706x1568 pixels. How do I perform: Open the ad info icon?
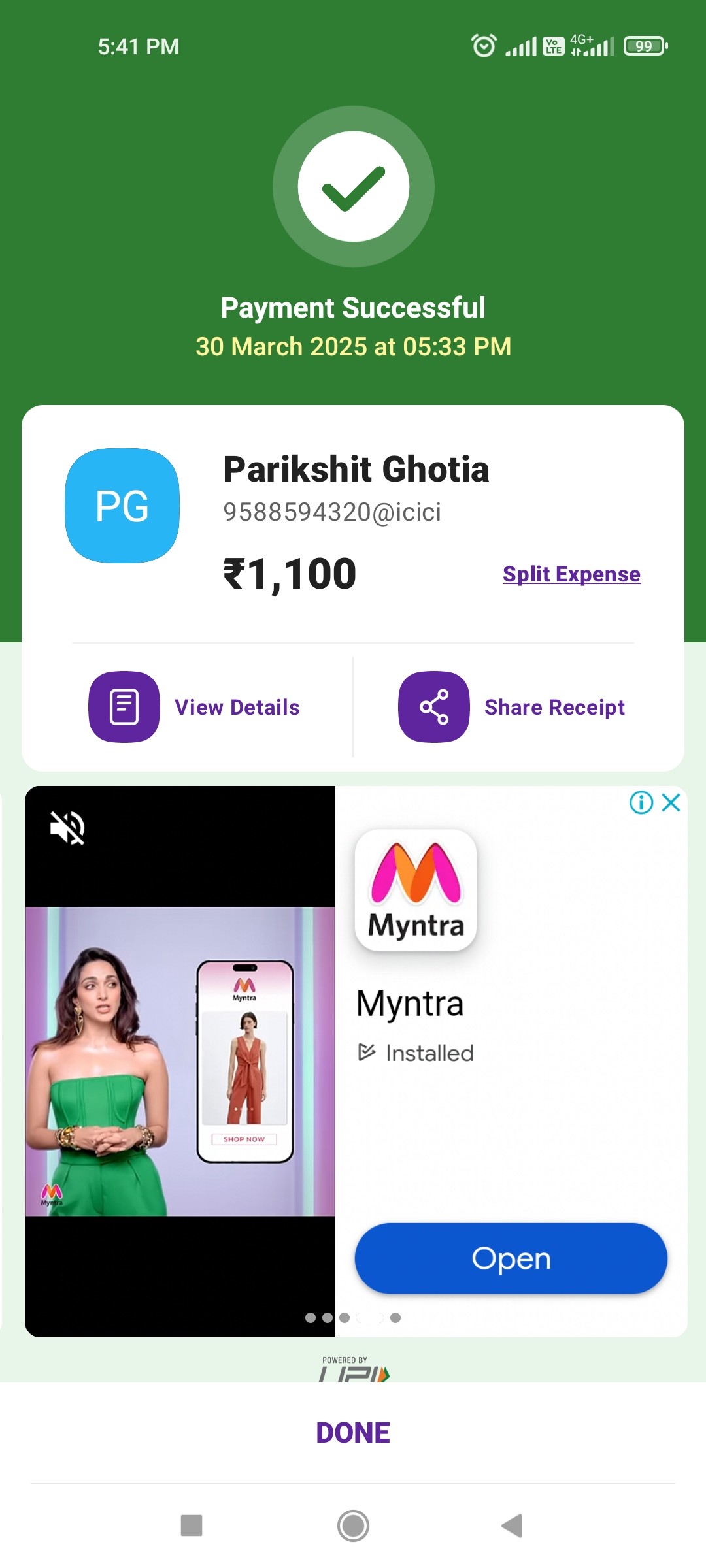[641, 802]
